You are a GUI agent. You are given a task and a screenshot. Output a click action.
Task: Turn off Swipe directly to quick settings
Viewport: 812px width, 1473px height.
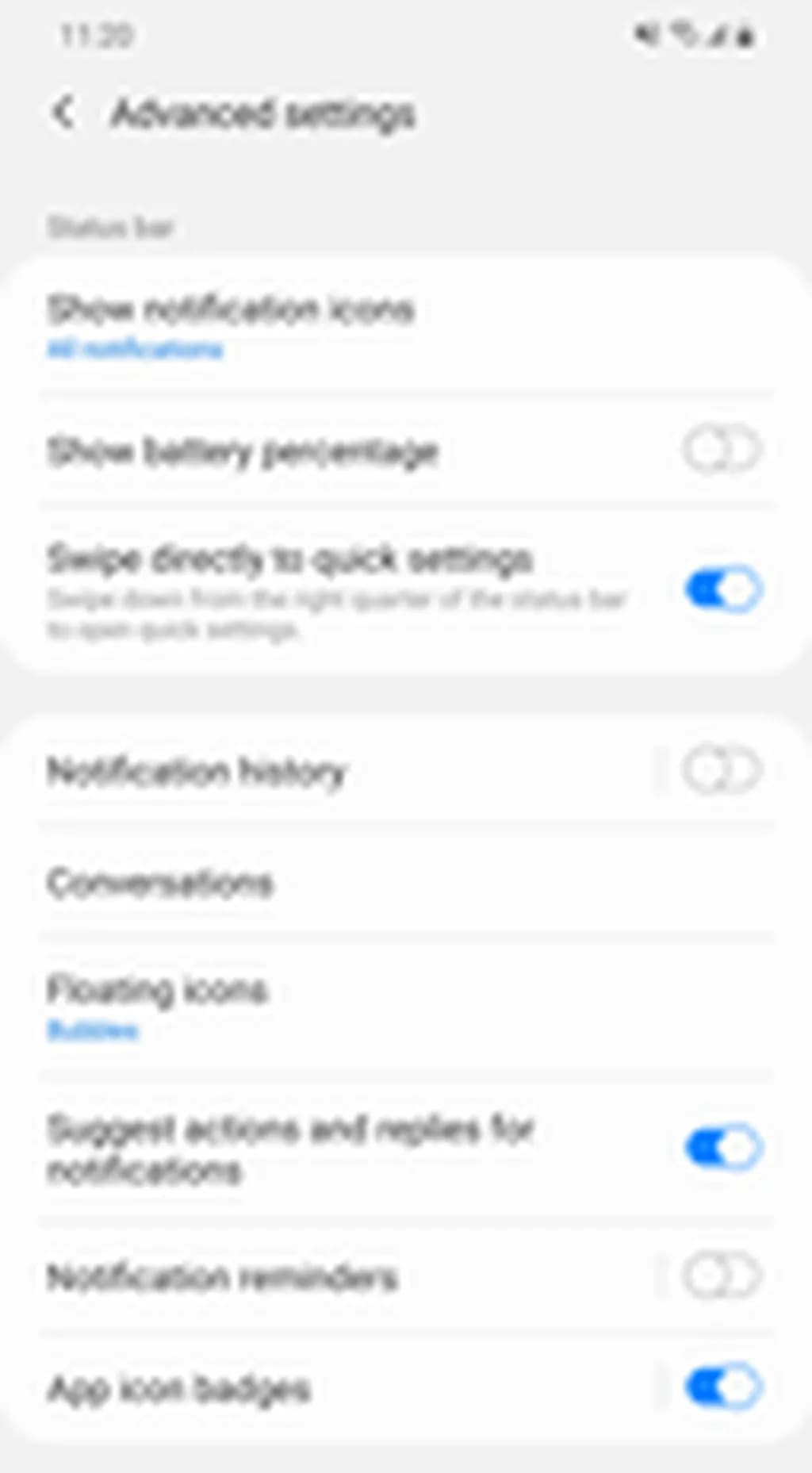pos(722,589)
